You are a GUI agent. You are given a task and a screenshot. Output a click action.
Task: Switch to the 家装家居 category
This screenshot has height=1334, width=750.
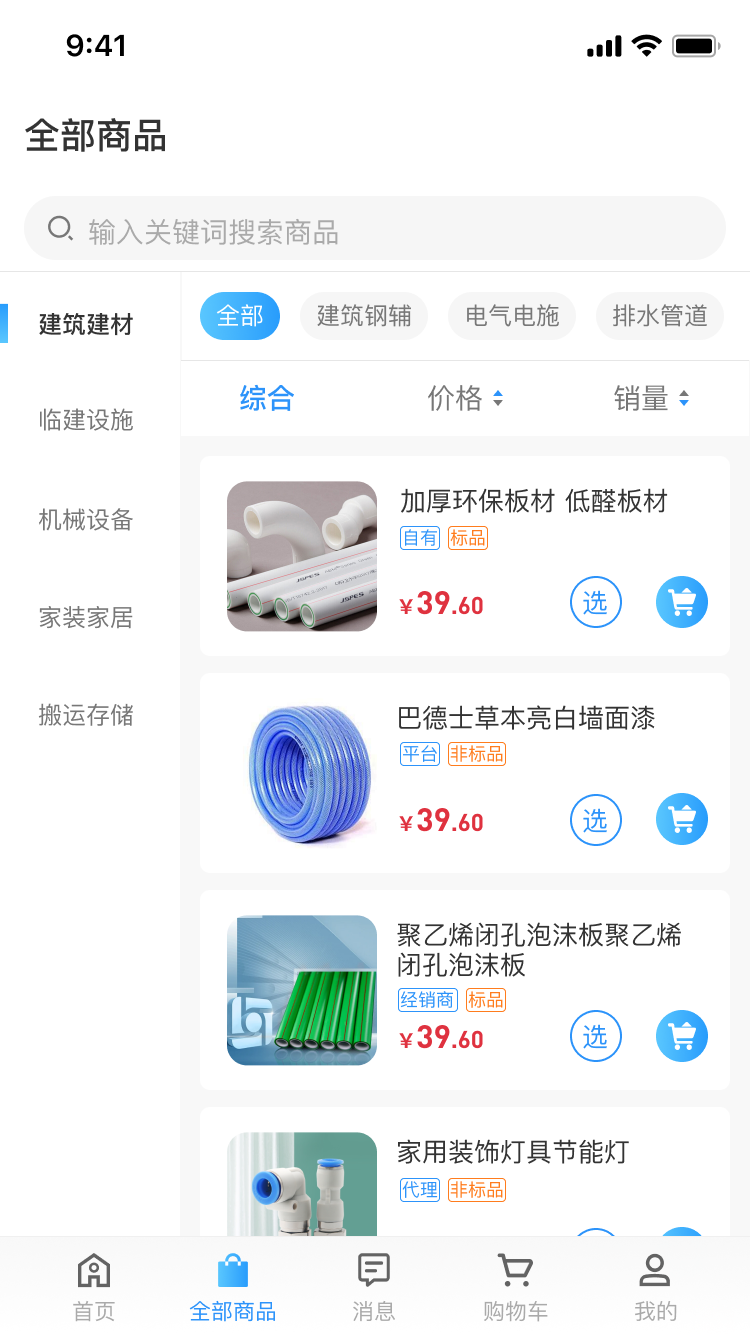86,618
